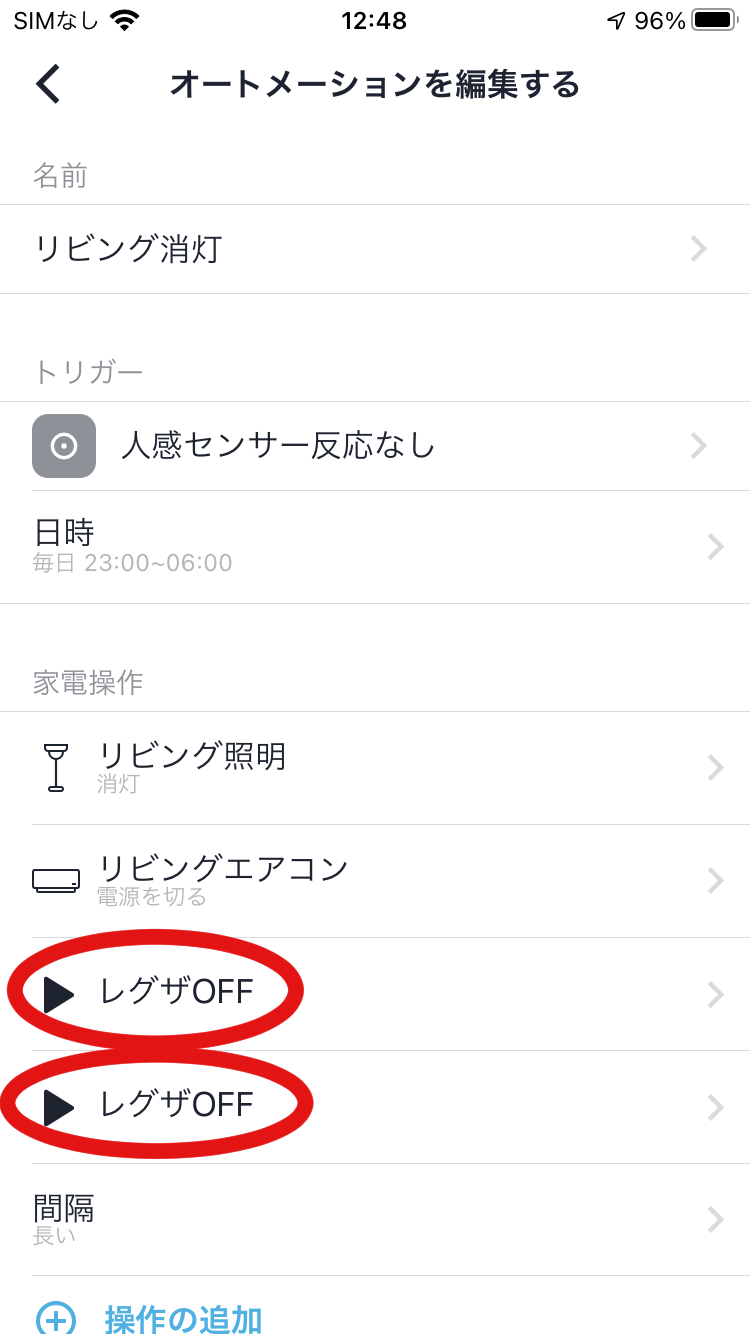Go back using the top-left arrow
The width and height of the screenshot is (750, 1334).
point(48,84)
